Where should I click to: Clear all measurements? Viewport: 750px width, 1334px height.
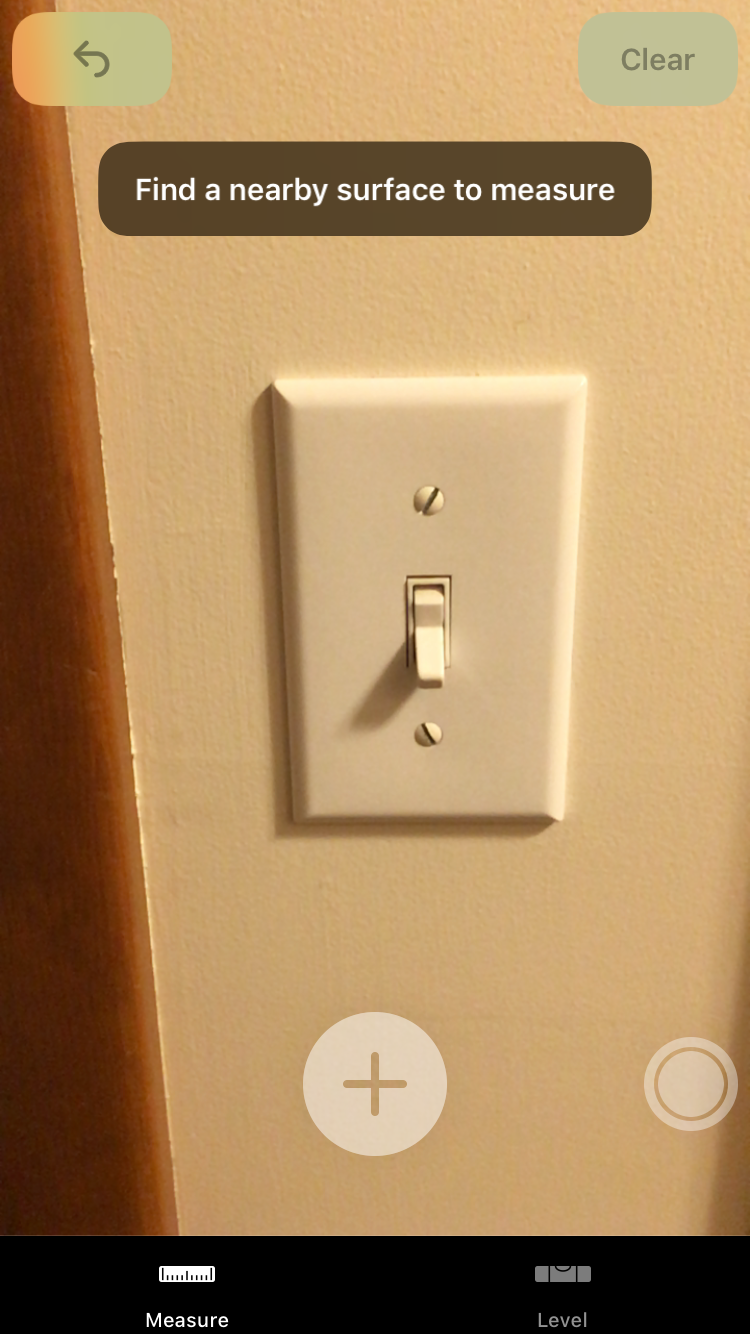point(657,60)
